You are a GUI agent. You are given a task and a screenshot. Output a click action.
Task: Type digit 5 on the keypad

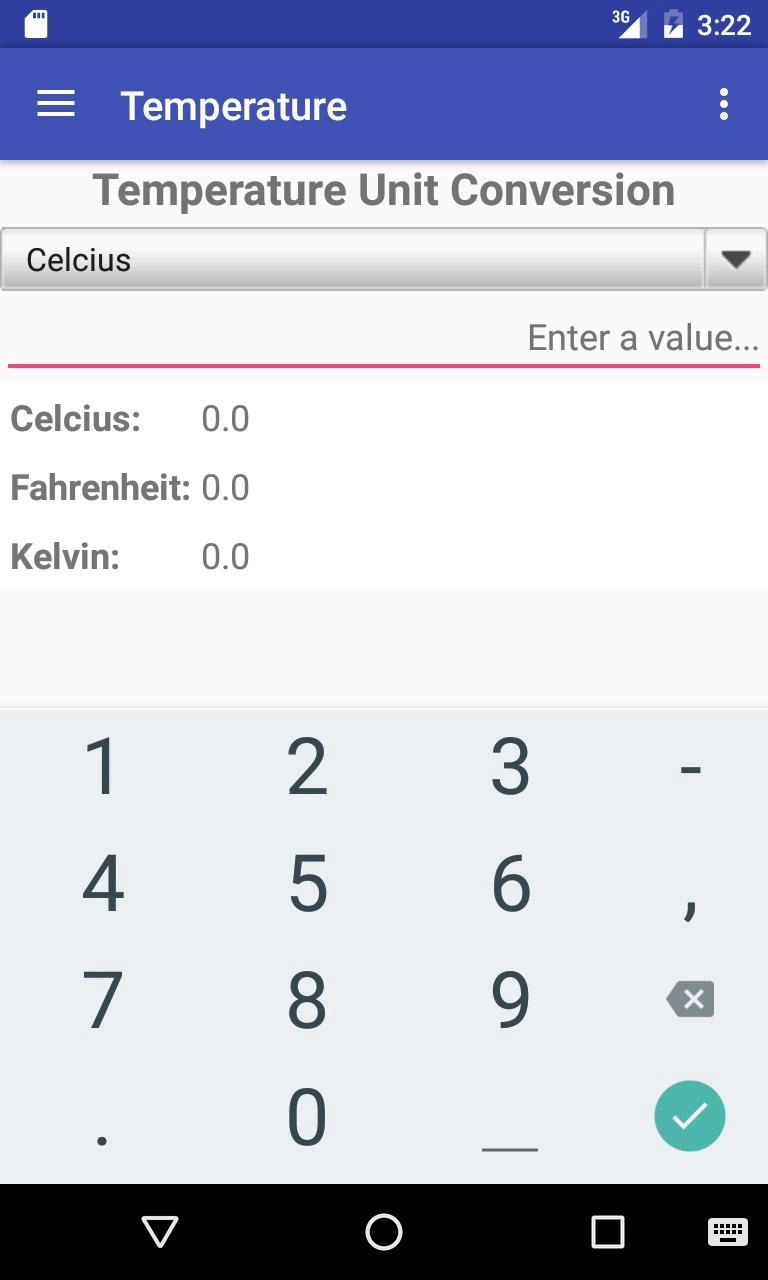(x=308, y=884)
